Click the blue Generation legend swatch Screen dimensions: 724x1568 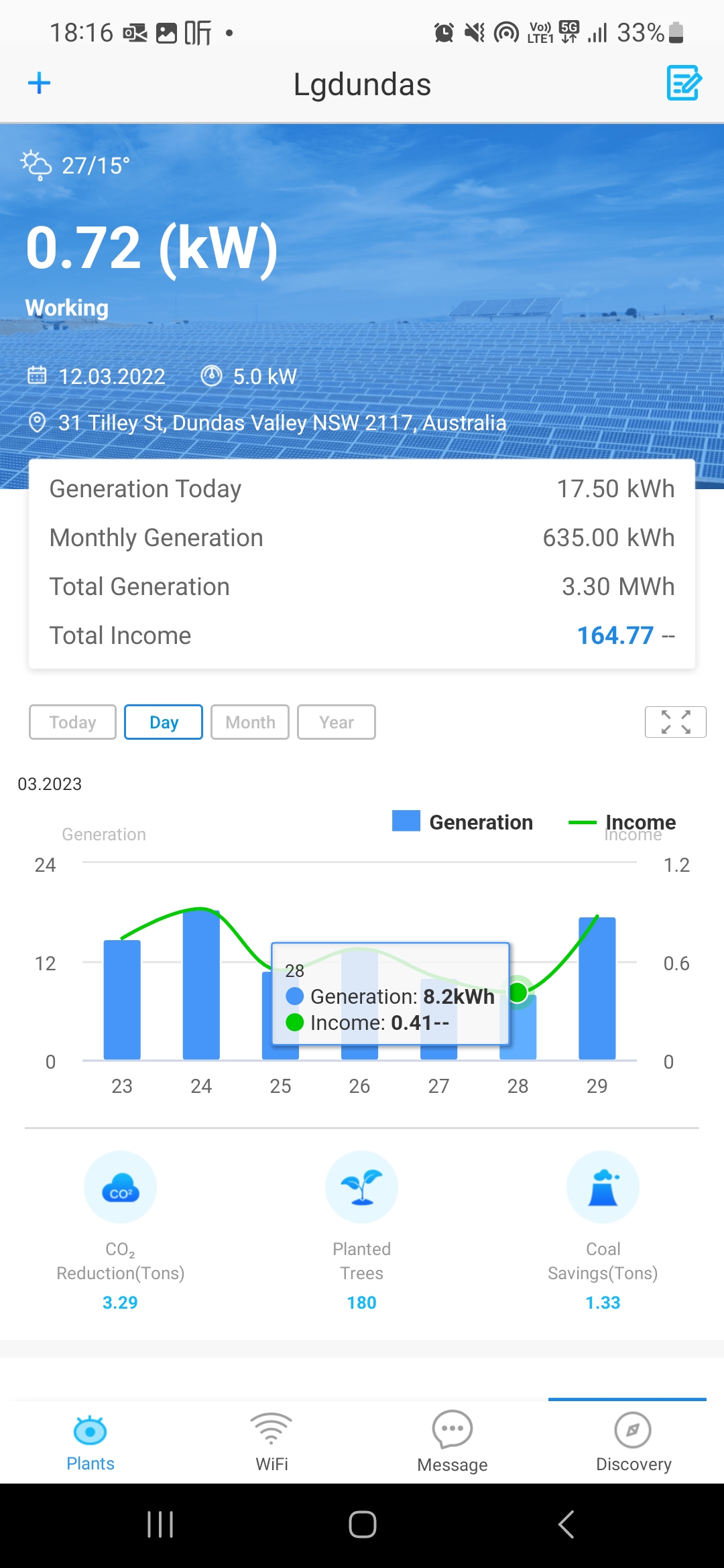click(x=405, y=822)
